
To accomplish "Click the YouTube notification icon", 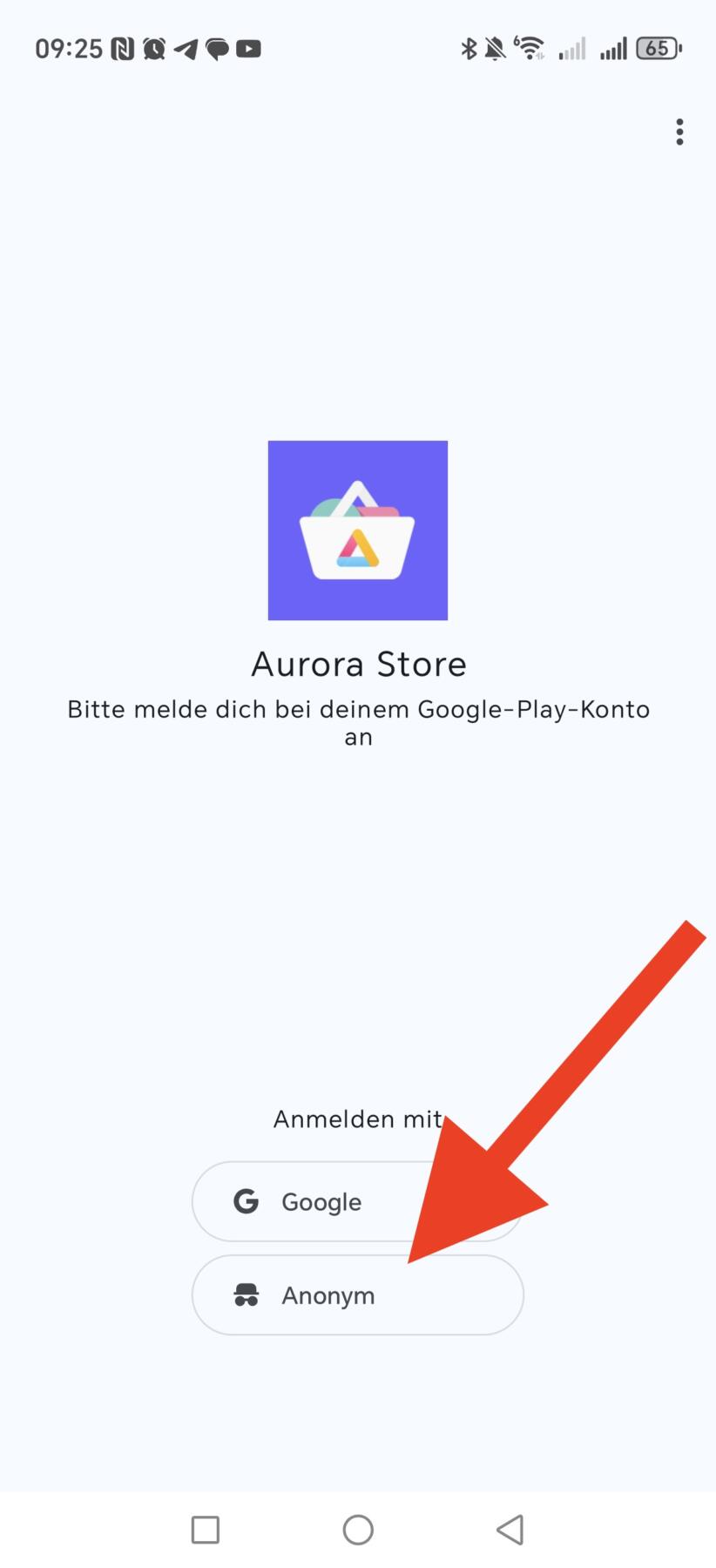I will click(250, 49).
